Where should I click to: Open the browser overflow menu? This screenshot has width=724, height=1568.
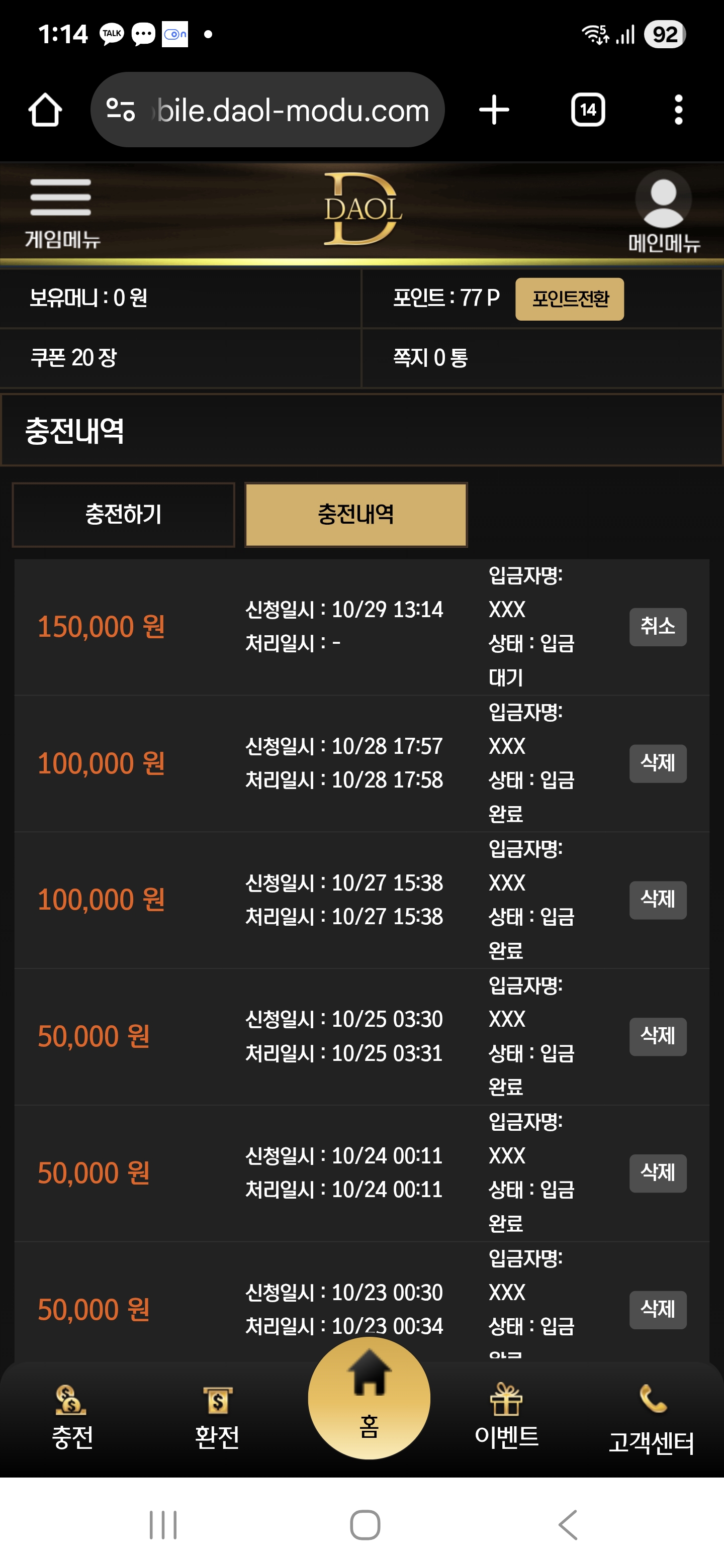point(678,110)
